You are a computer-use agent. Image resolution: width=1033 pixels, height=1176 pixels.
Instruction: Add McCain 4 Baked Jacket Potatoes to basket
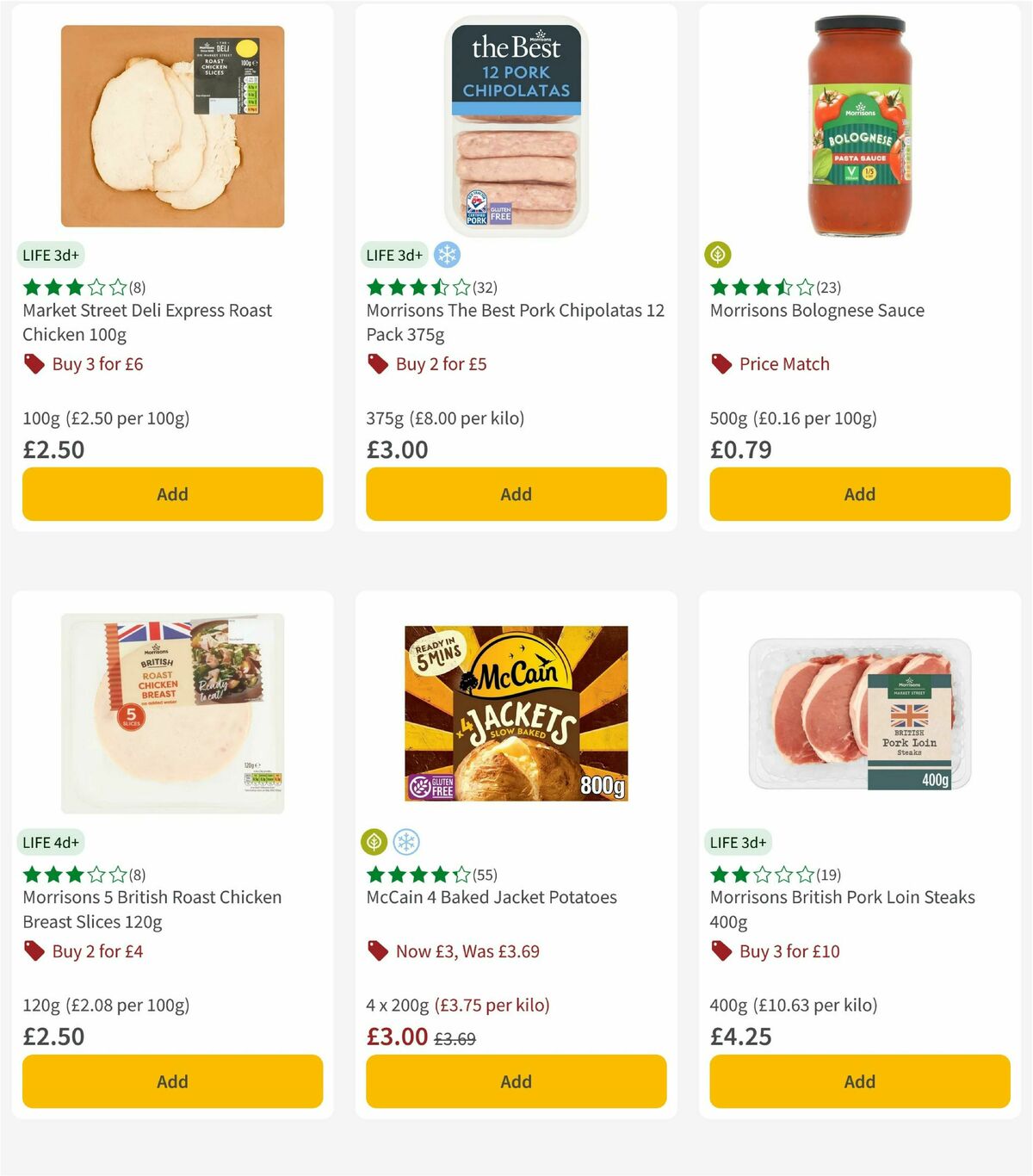[516, 1081]
